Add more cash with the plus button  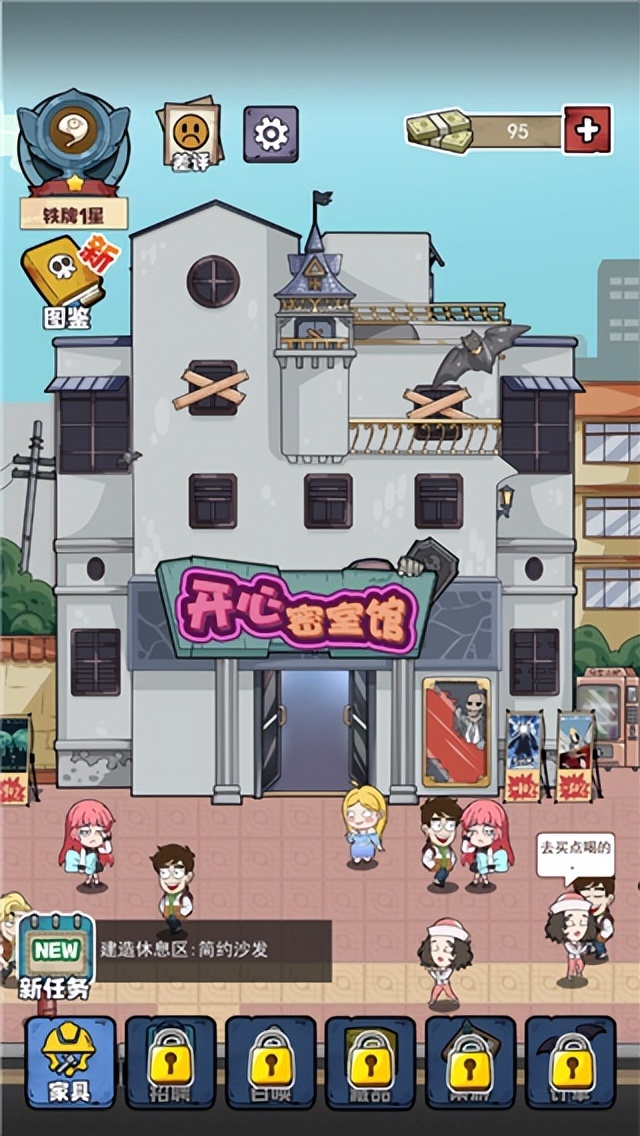[x=587, y=130]
